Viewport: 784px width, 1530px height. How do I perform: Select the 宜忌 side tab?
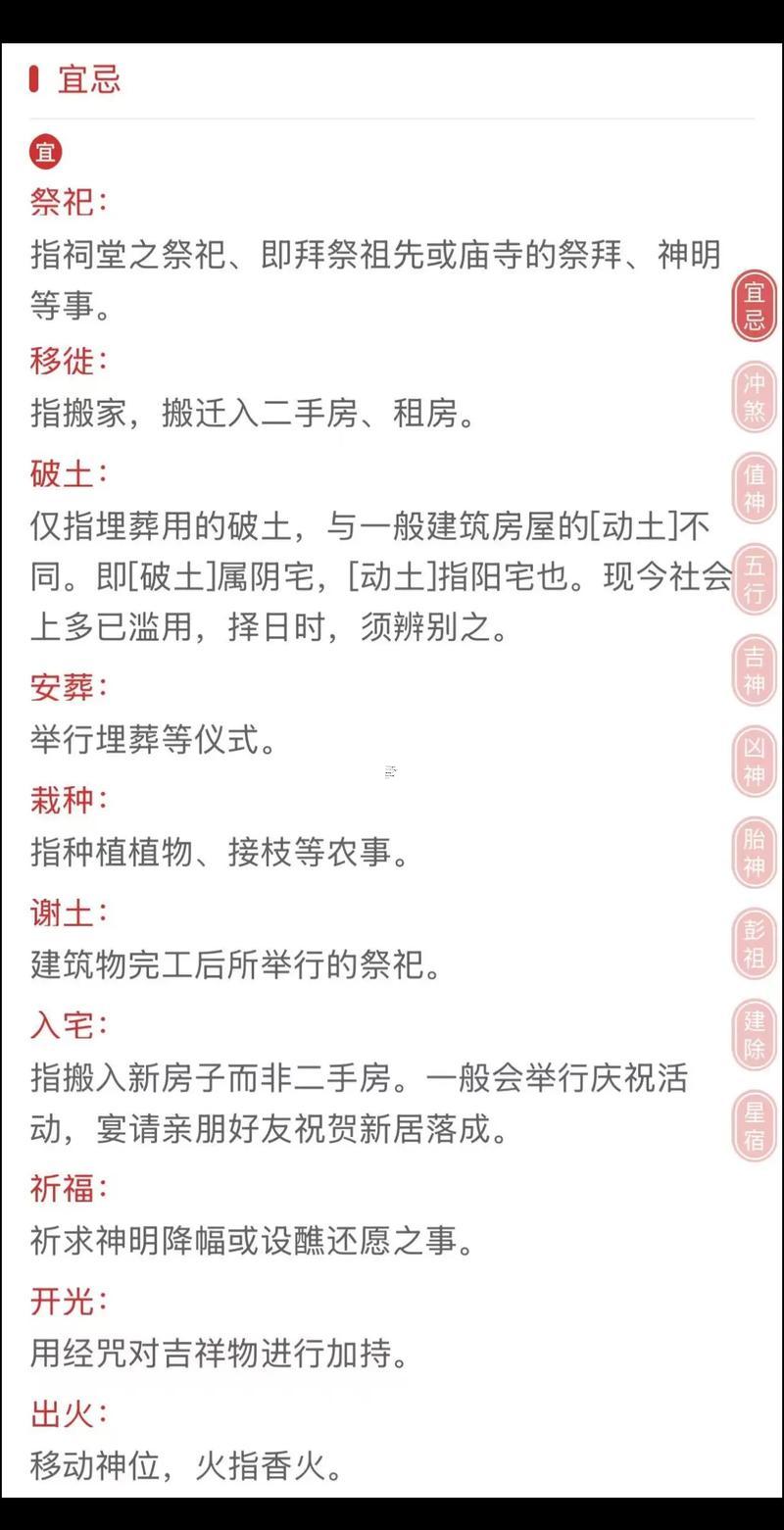pyautogui.click(x=754, y=307)
